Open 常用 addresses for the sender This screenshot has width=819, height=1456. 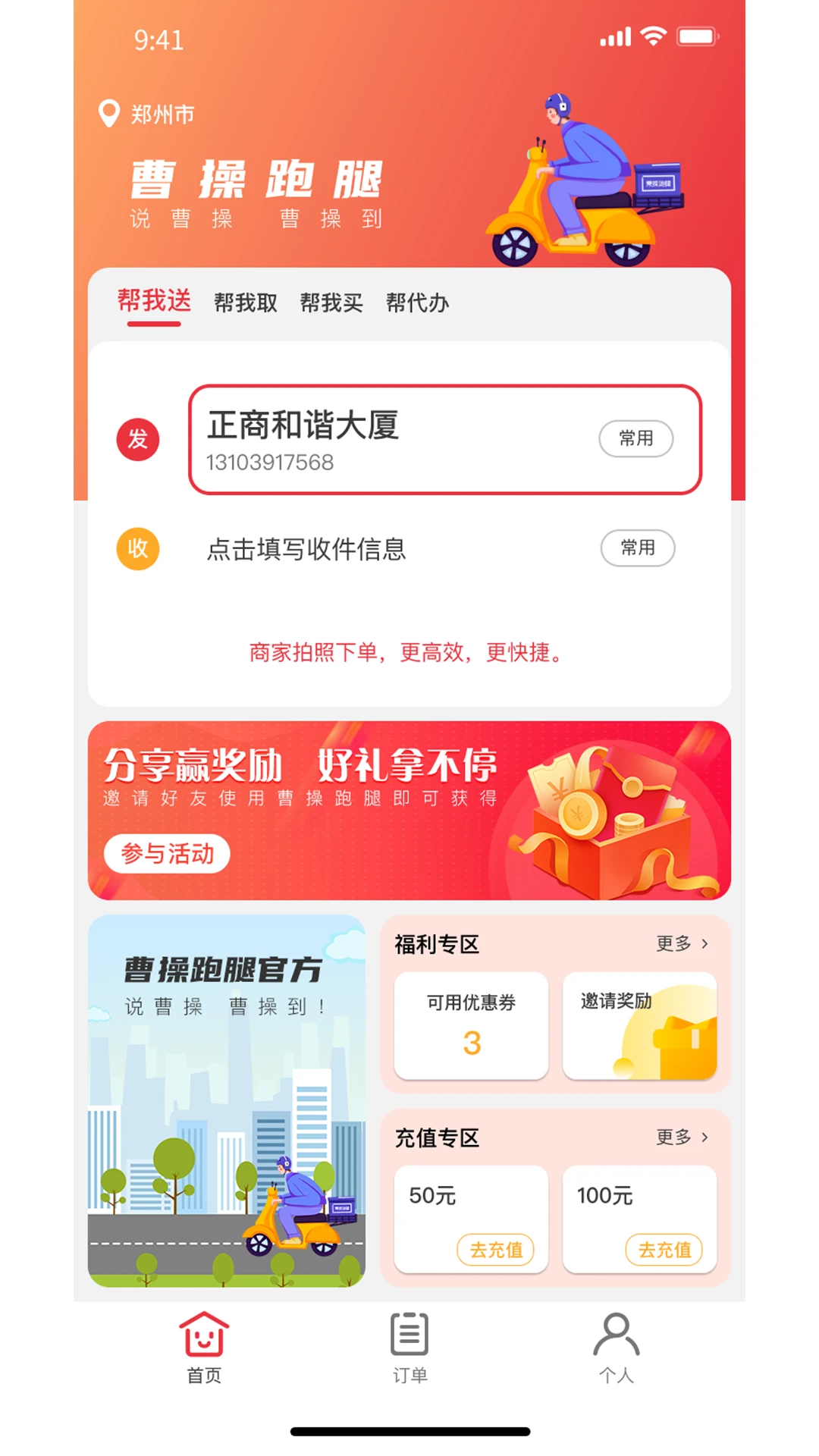(637, 438)
